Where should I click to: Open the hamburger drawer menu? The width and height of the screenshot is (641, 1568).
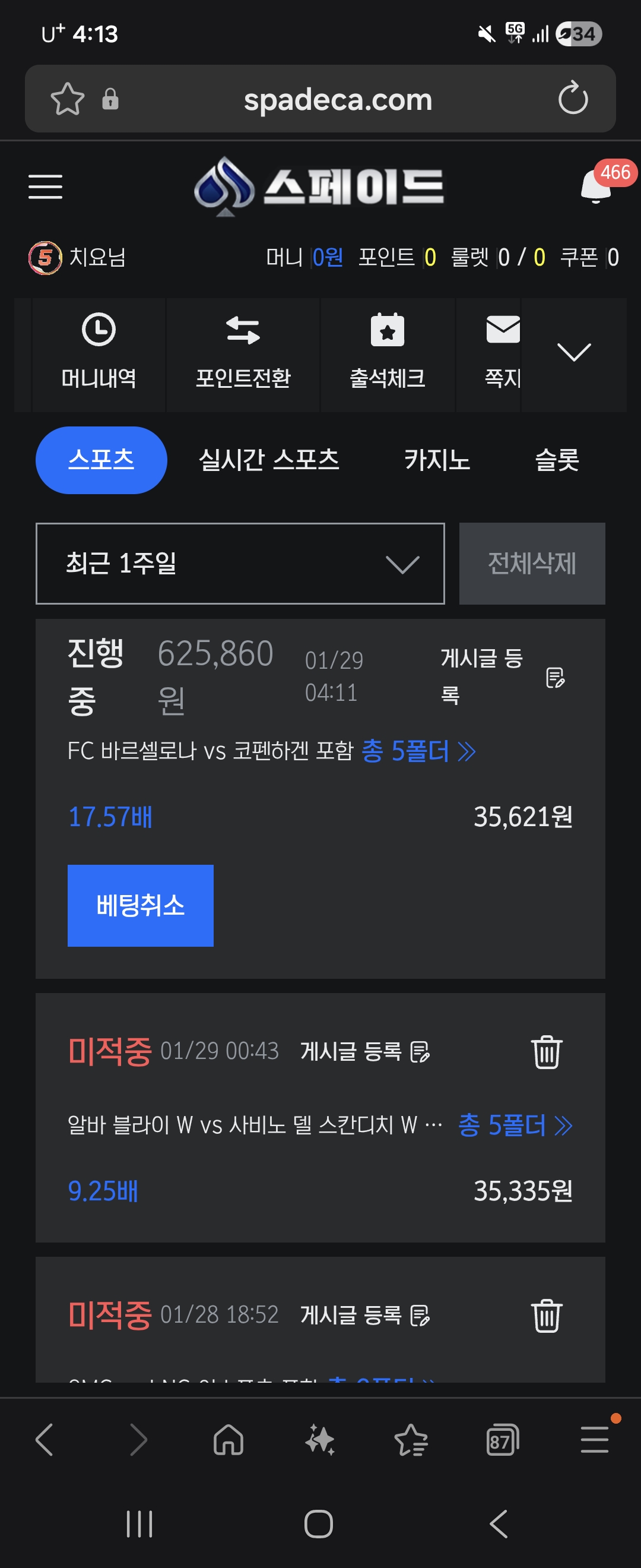[x=46, y=186]
